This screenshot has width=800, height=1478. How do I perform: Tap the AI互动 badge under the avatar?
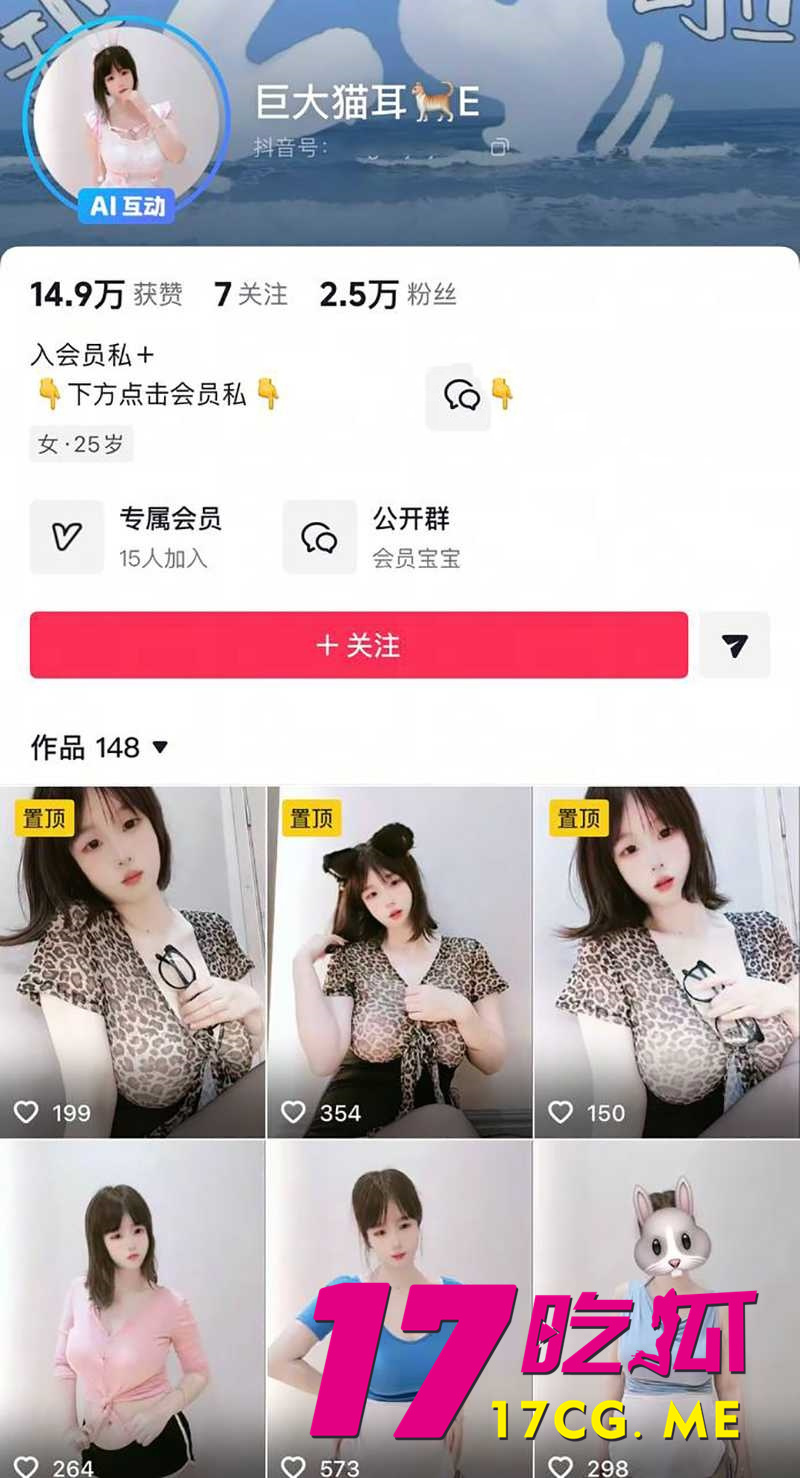pos(127,207)
